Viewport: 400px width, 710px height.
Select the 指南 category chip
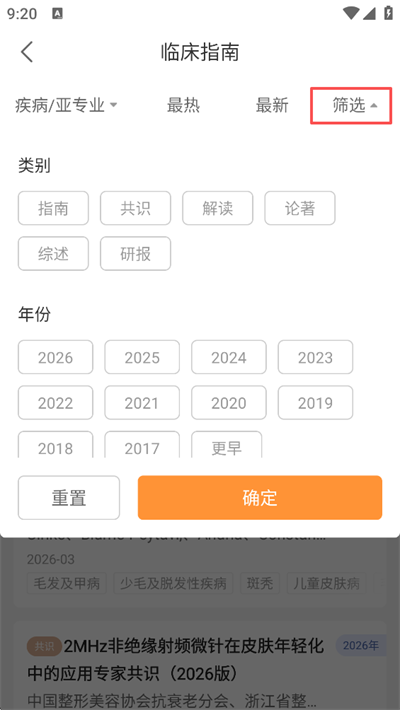[x=53, y=208]
